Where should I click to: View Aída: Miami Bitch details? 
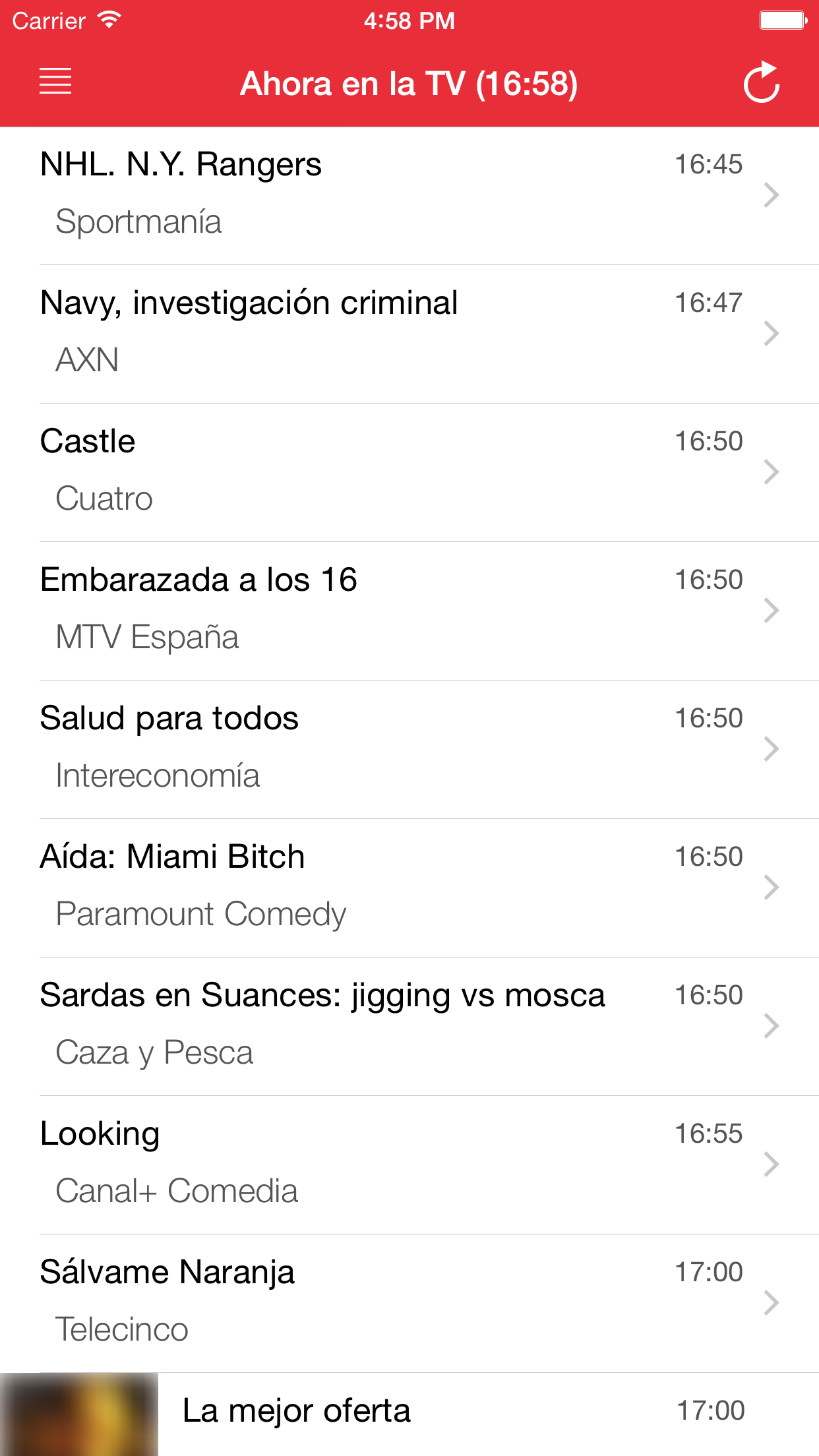click(409, 888)
